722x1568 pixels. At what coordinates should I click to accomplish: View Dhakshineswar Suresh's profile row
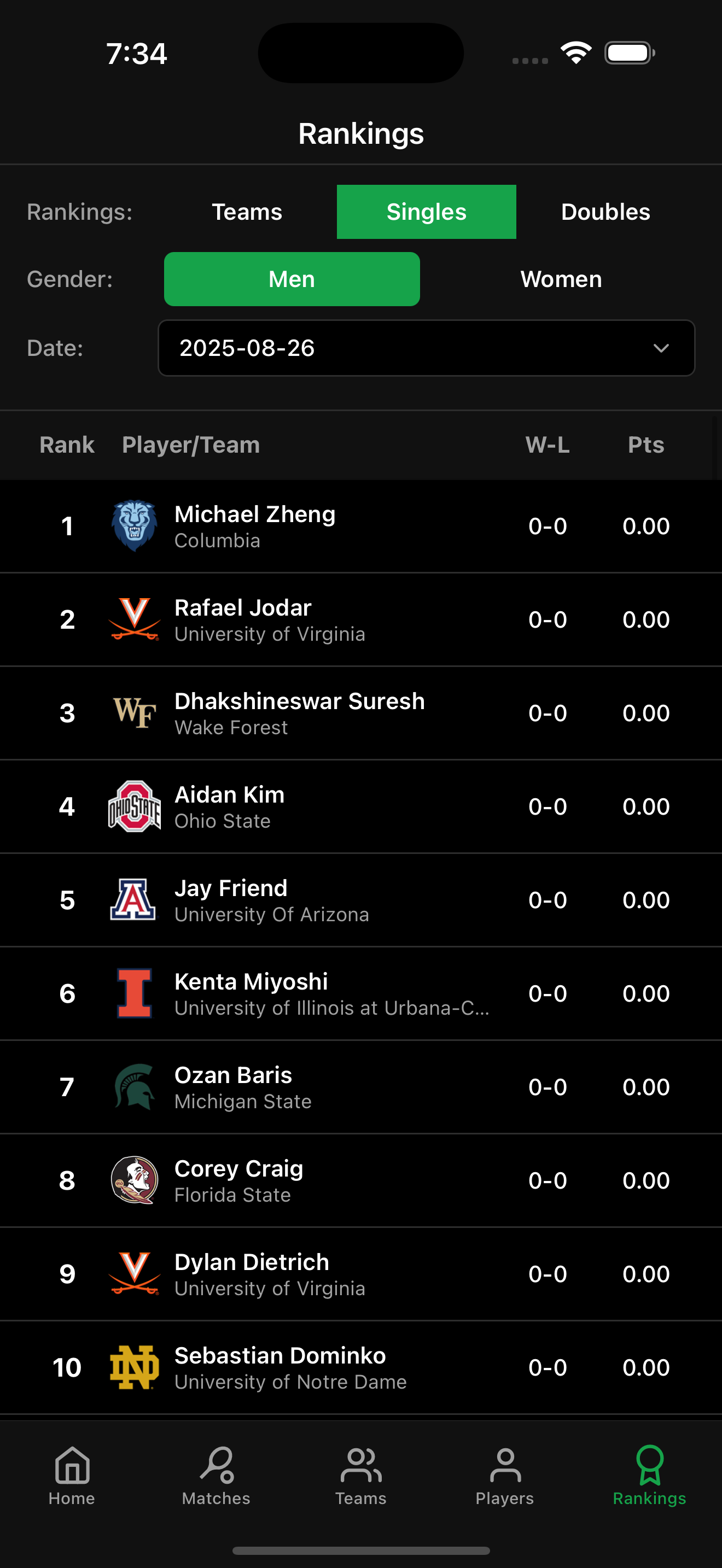(x=361, y=713)
